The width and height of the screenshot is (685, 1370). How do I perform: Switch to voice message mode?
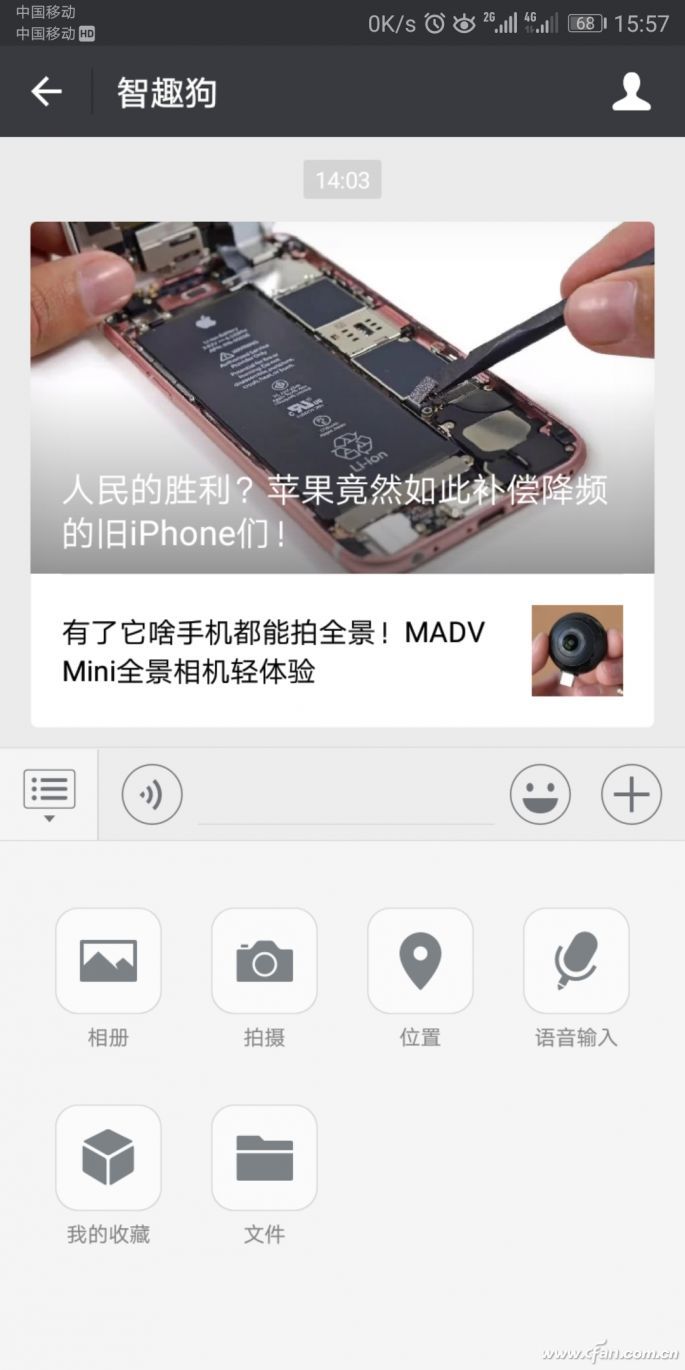pos(152,795)
